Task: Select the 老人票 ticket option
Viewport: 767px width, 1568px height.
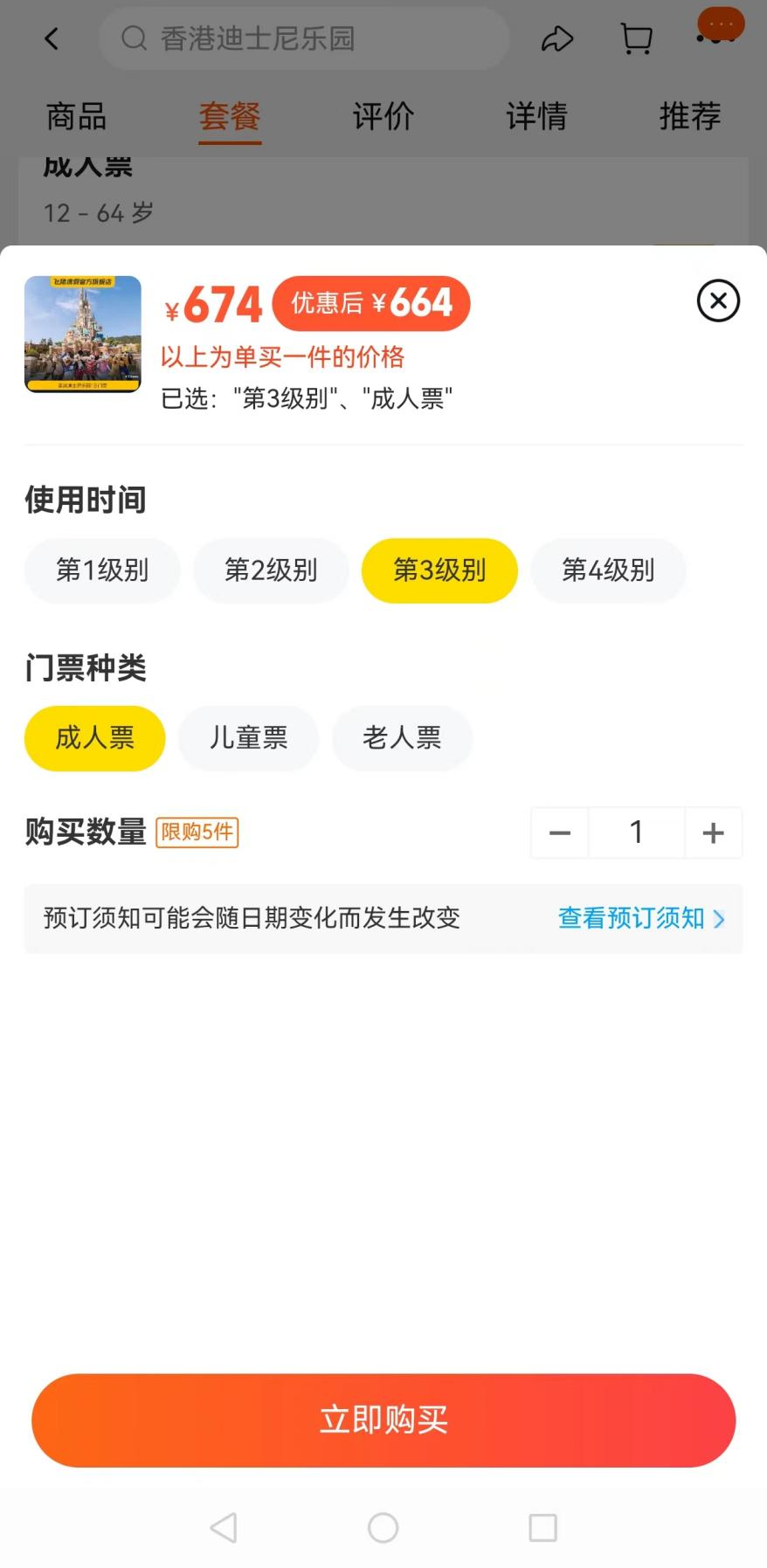Action: [x=401, y=737]
